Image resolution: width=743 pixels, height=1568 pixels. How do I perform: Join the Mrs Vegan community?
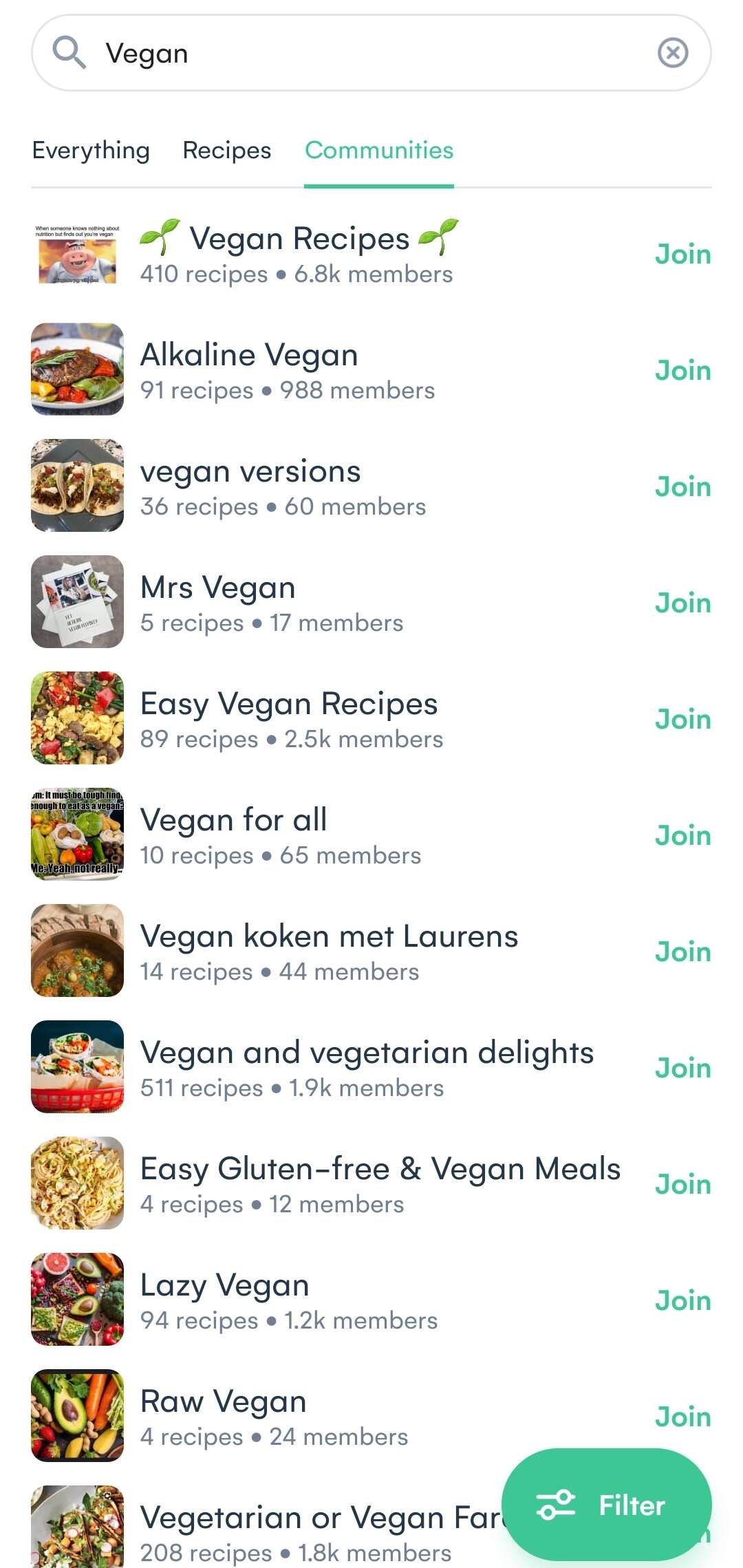pyautogui.click(x=682, y=603)
